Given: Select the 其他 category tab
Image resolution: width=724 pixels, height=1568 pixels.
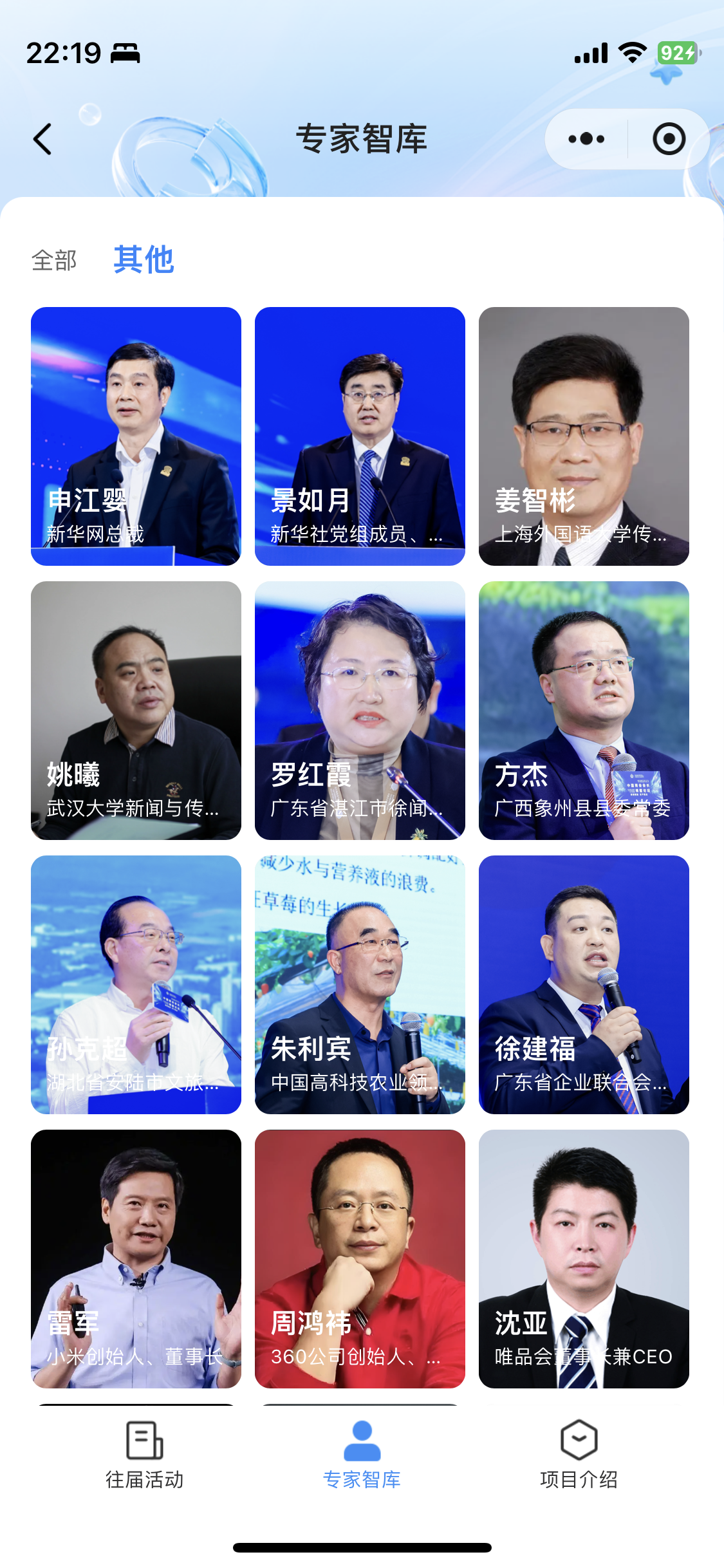Looking at the screenshot, I should (144, 259).
